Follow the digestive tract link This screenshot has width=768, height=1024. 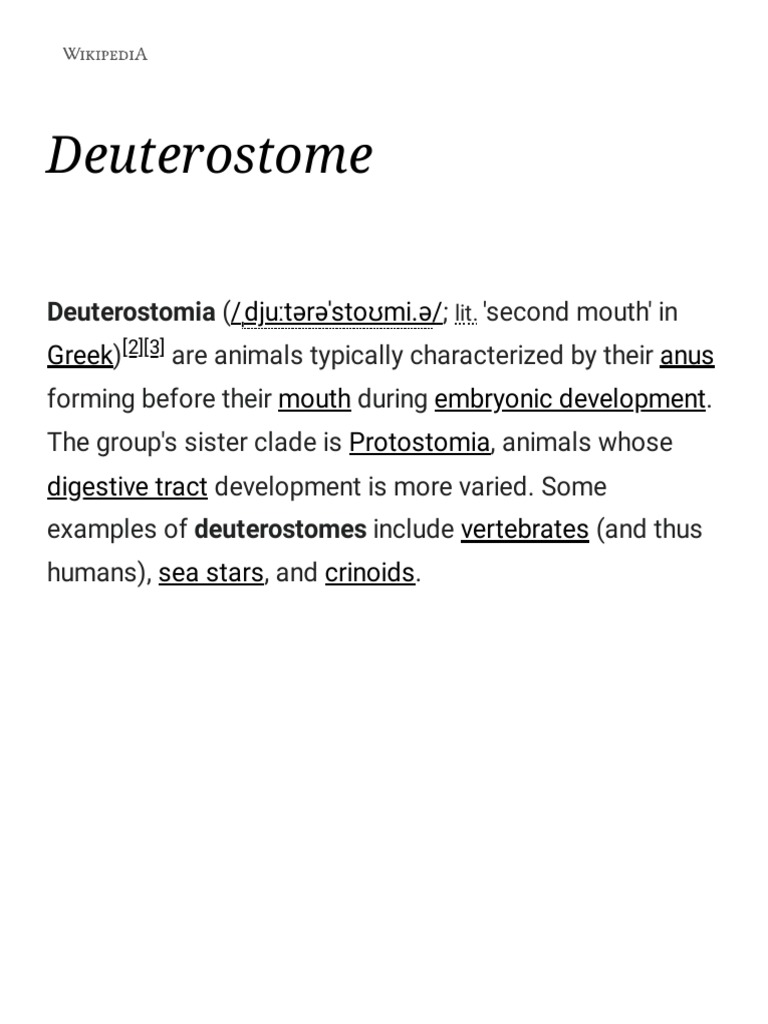[127, 487]
